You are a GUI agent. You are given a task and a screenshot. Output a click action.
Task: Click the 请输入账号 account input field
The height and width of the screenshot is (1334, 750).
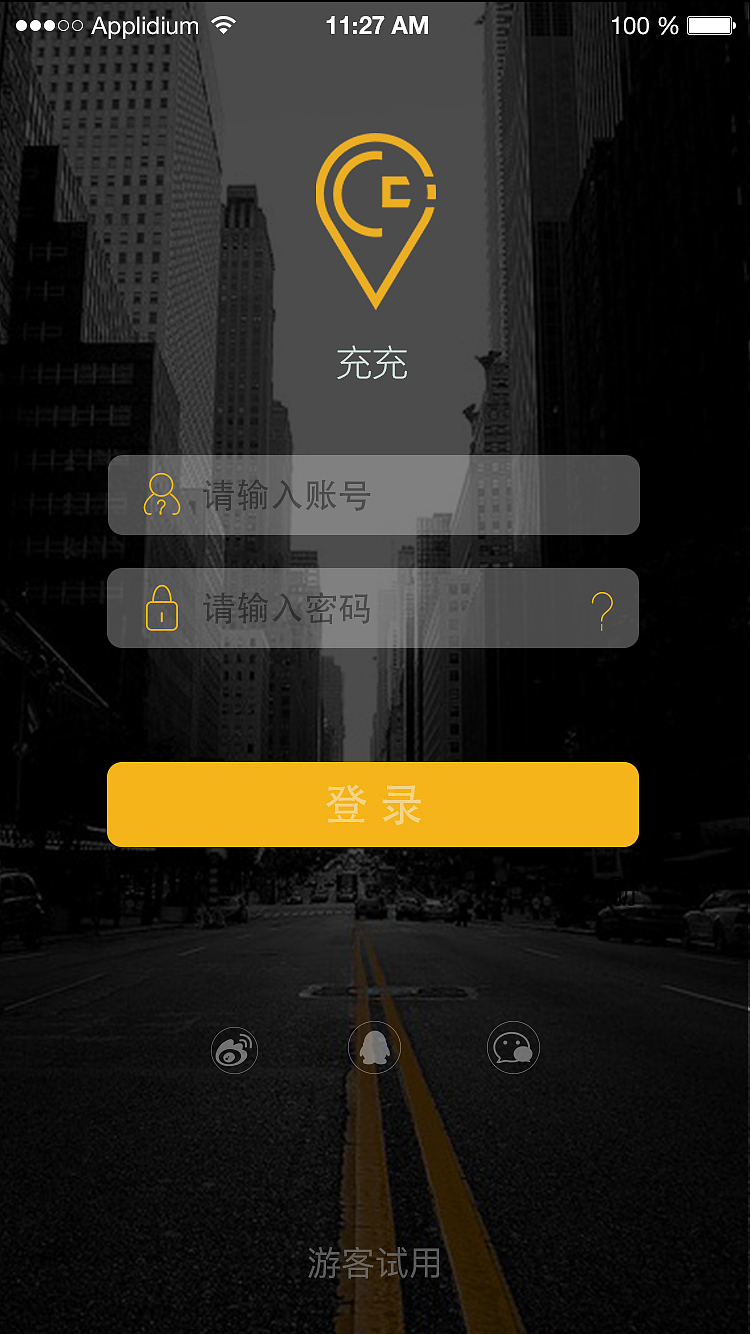click(374, 494)
